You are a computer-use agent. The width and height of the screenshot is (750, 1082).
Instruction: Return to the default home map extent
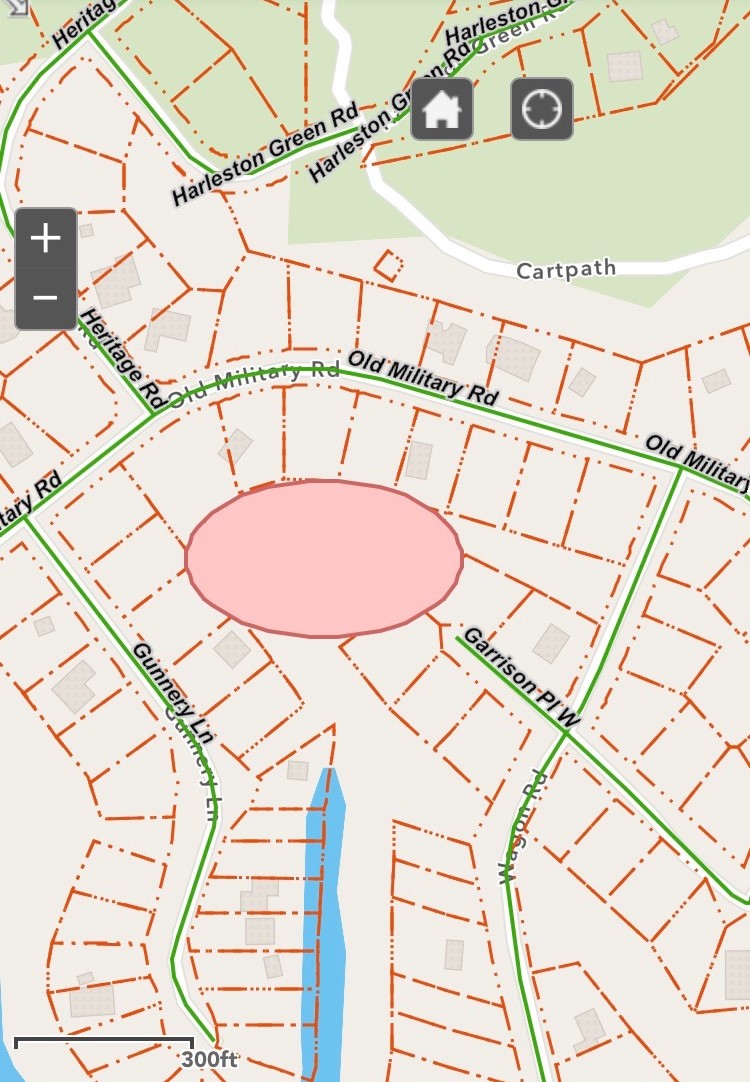[x=442, y=109]
